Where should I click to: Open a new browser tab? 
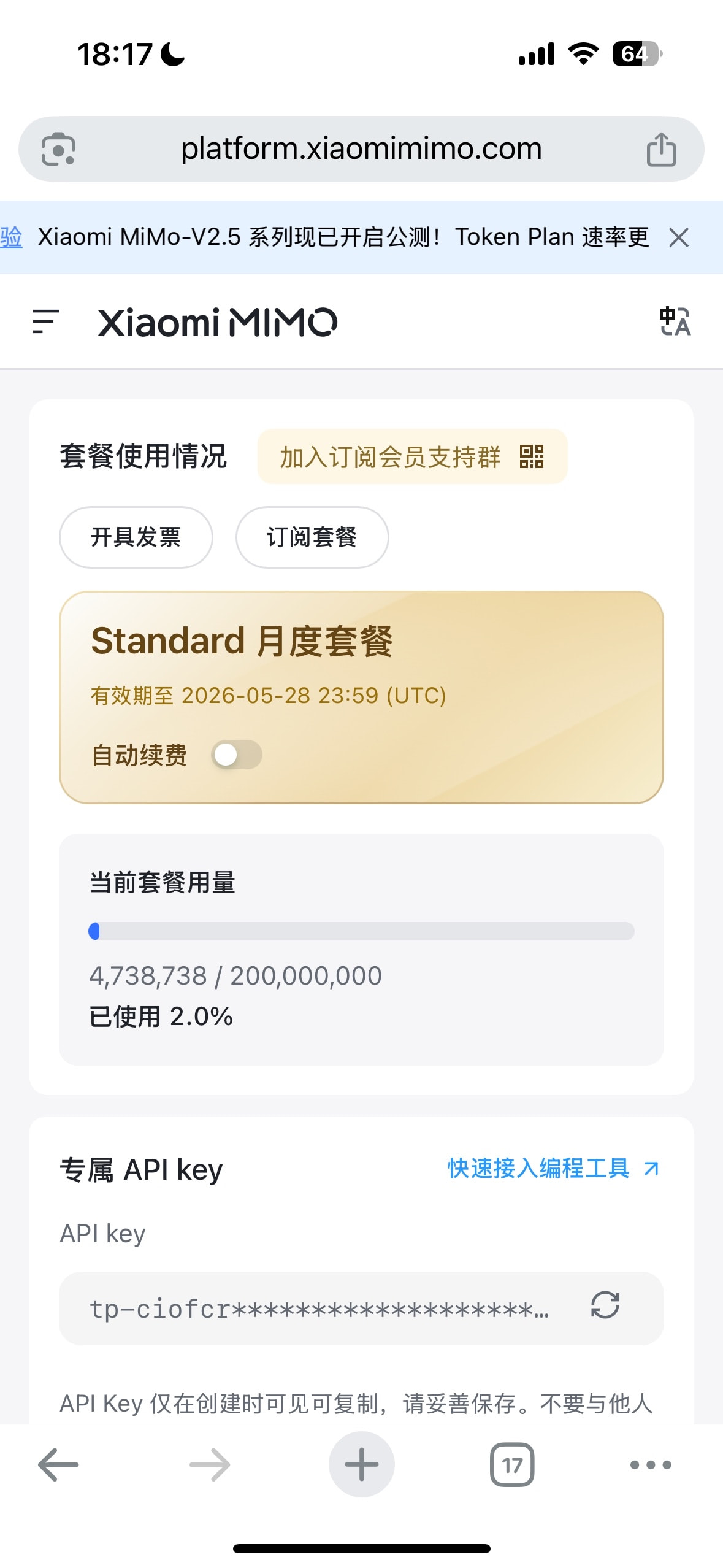coord(361,1465)
